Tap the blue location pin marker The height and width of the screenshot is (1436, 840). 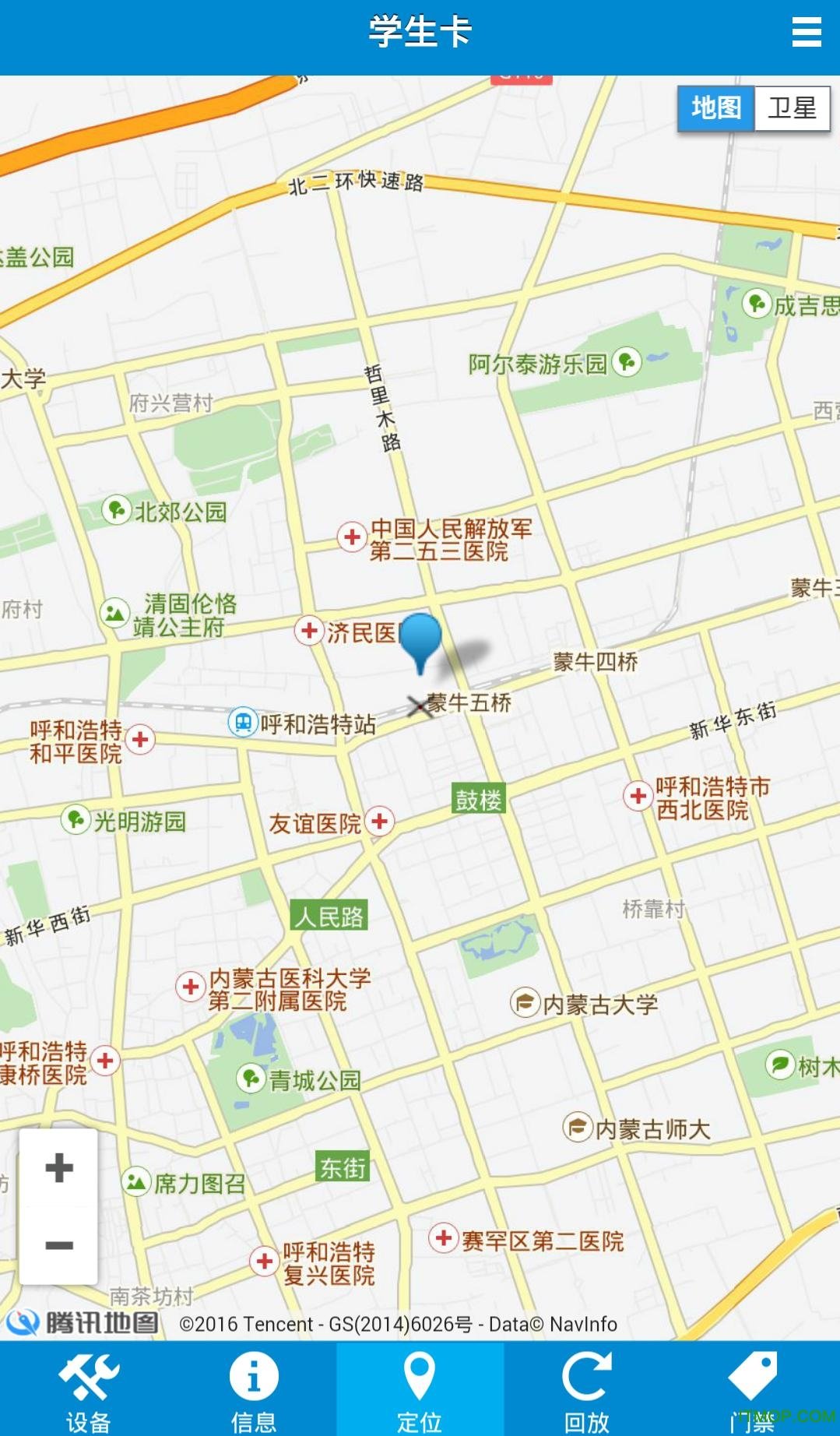click(420, 639)
